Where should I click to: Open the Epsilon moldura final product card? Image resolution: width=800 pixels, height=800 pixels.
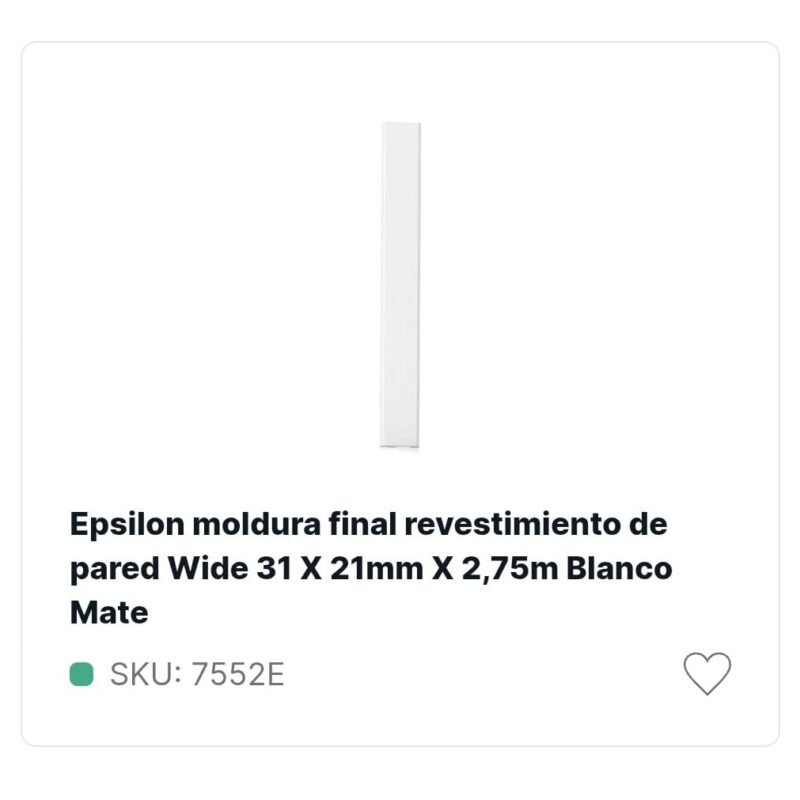click(x=370, y=567)
